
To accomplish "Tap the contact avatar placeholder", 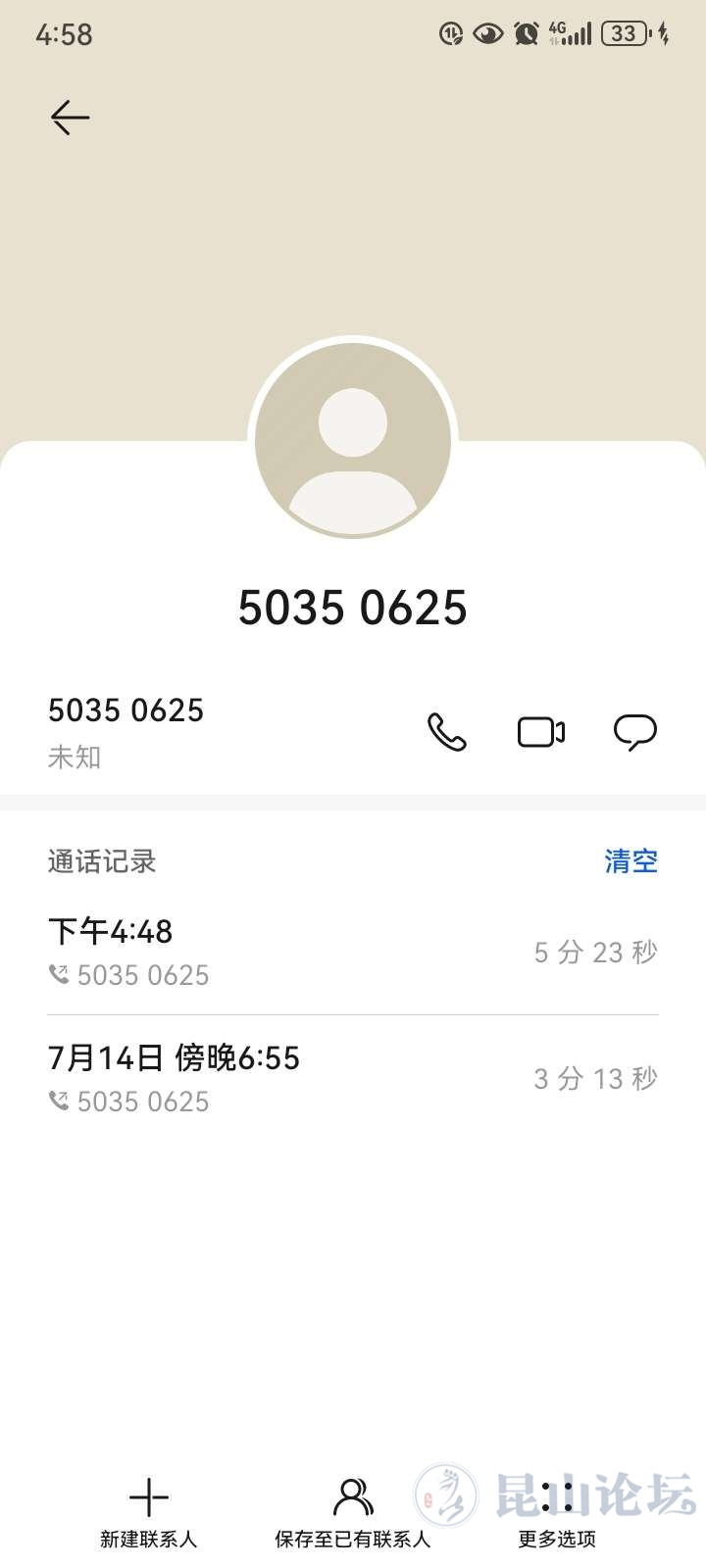I will tap(353, 440).
